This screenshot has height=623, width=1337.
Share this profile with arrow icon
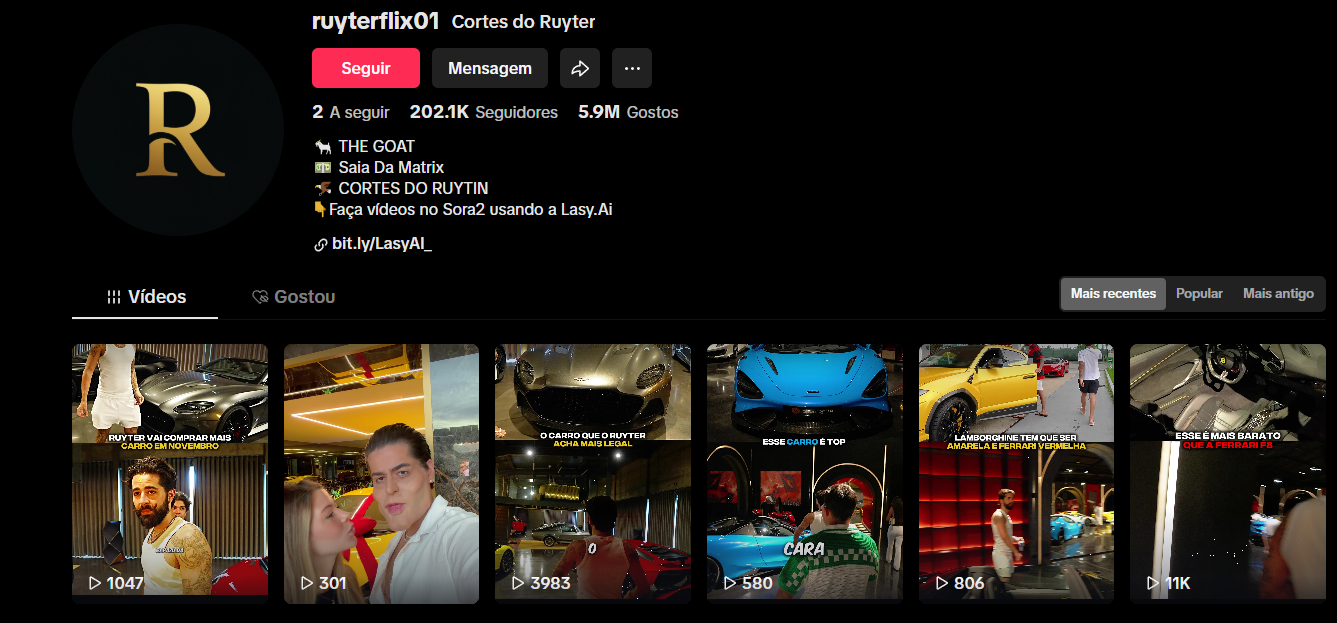tap(579, 68)
